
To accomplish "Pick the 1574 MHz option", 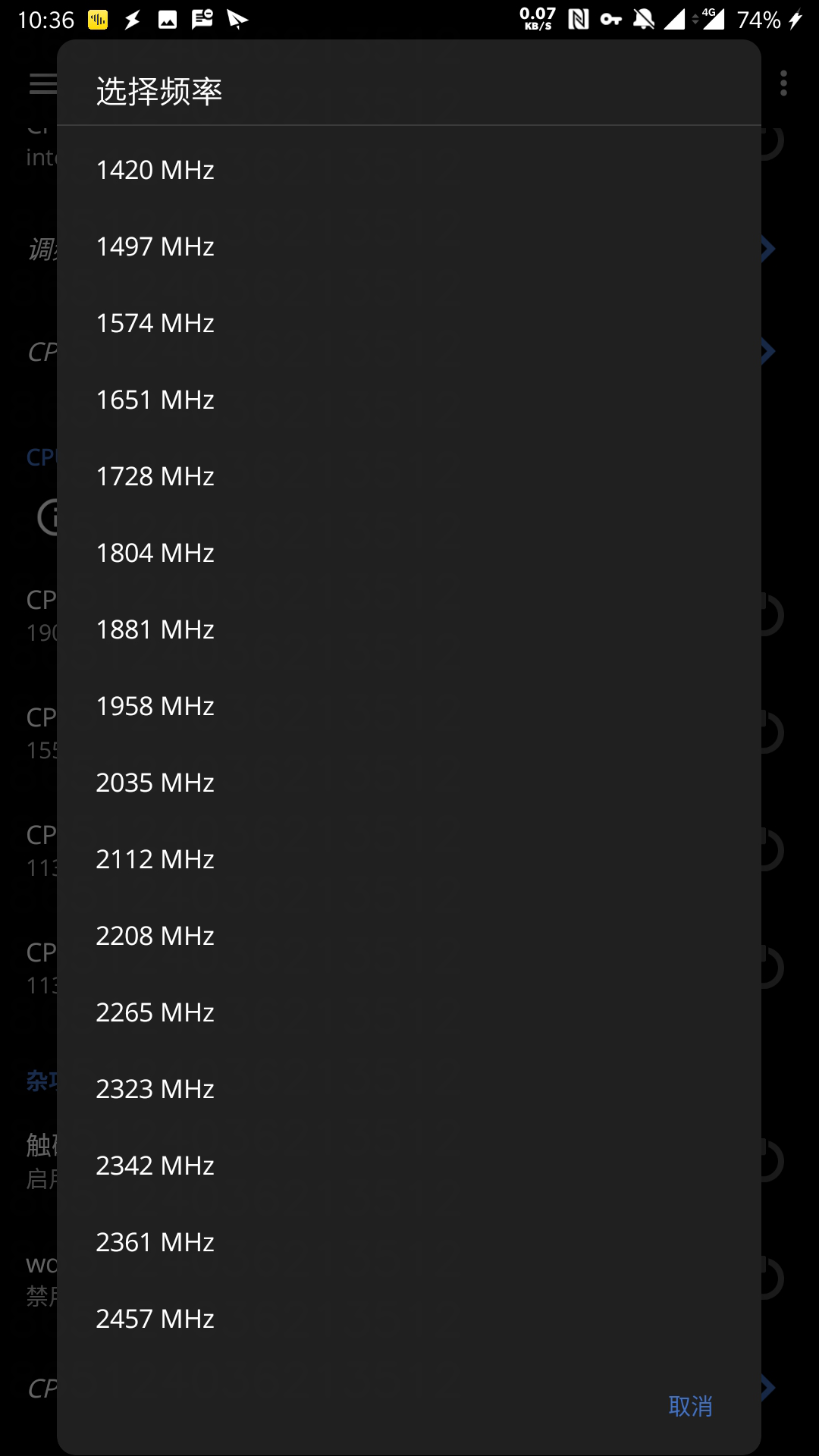I will [x=409, y=323].
